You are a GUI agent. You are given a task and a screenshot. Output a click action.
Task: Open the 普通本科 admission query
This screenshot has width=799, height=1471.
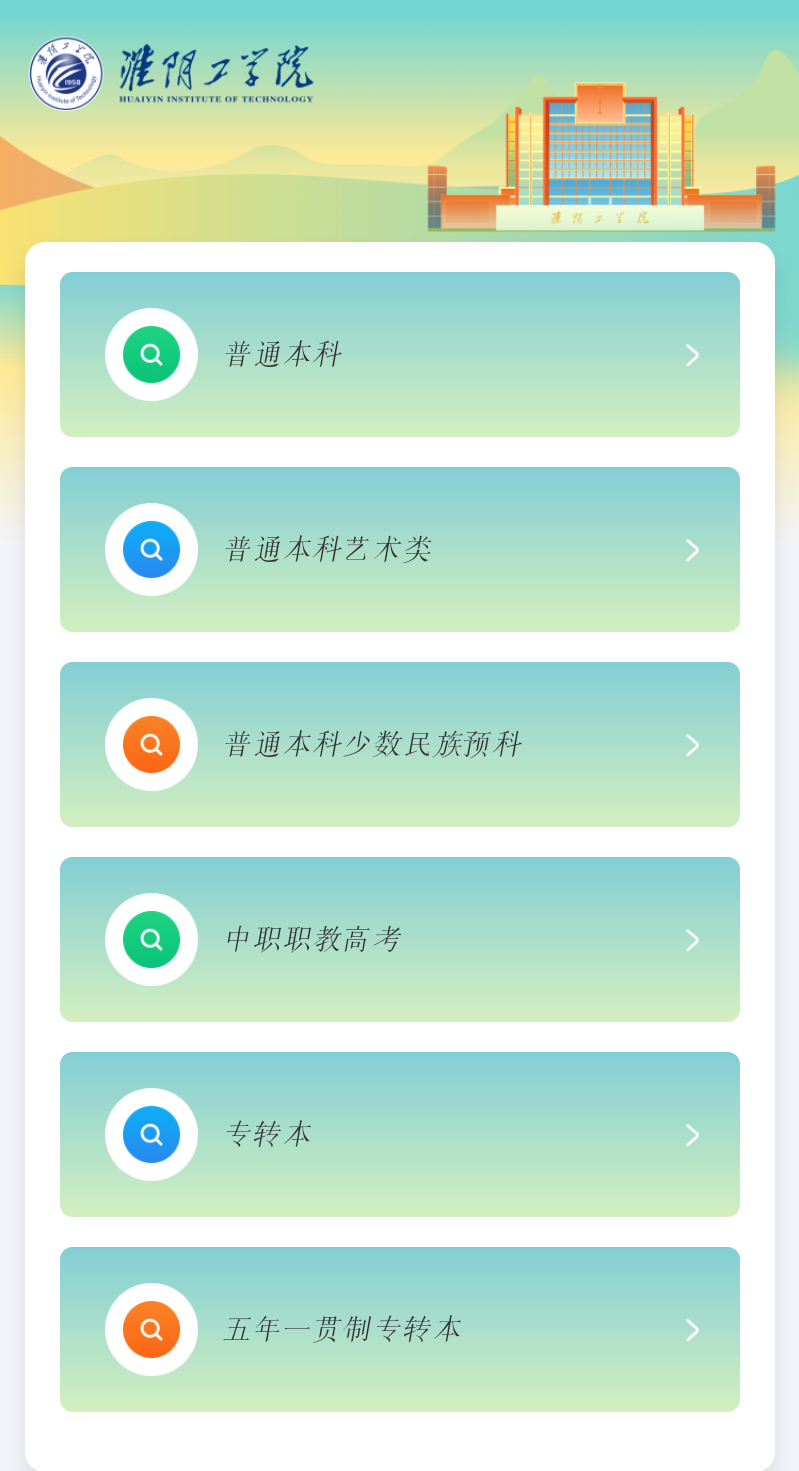click(399, 354)
